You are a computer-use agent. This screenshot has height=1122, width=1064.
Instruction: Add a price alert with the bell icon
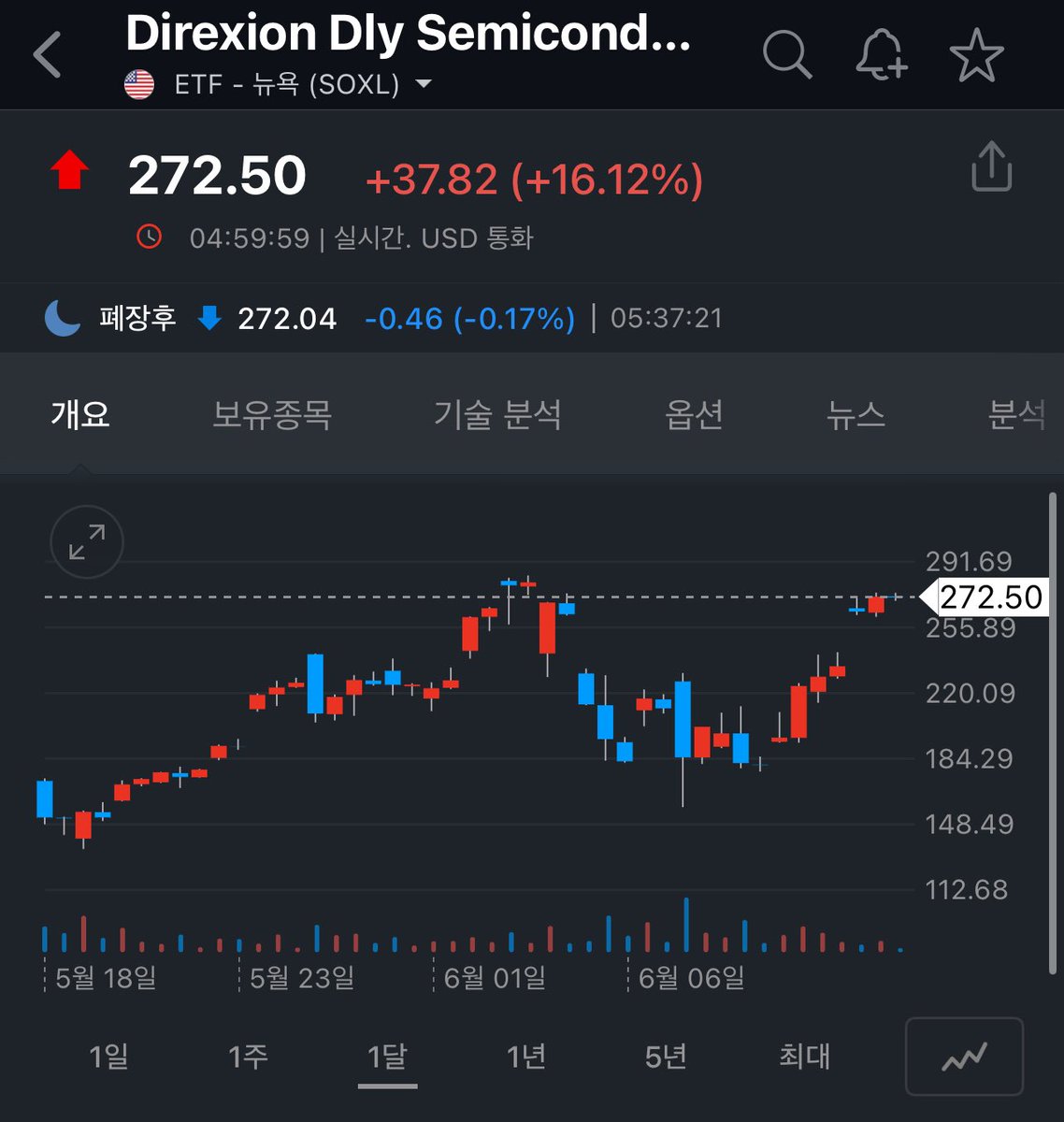[x=881, y=54]
